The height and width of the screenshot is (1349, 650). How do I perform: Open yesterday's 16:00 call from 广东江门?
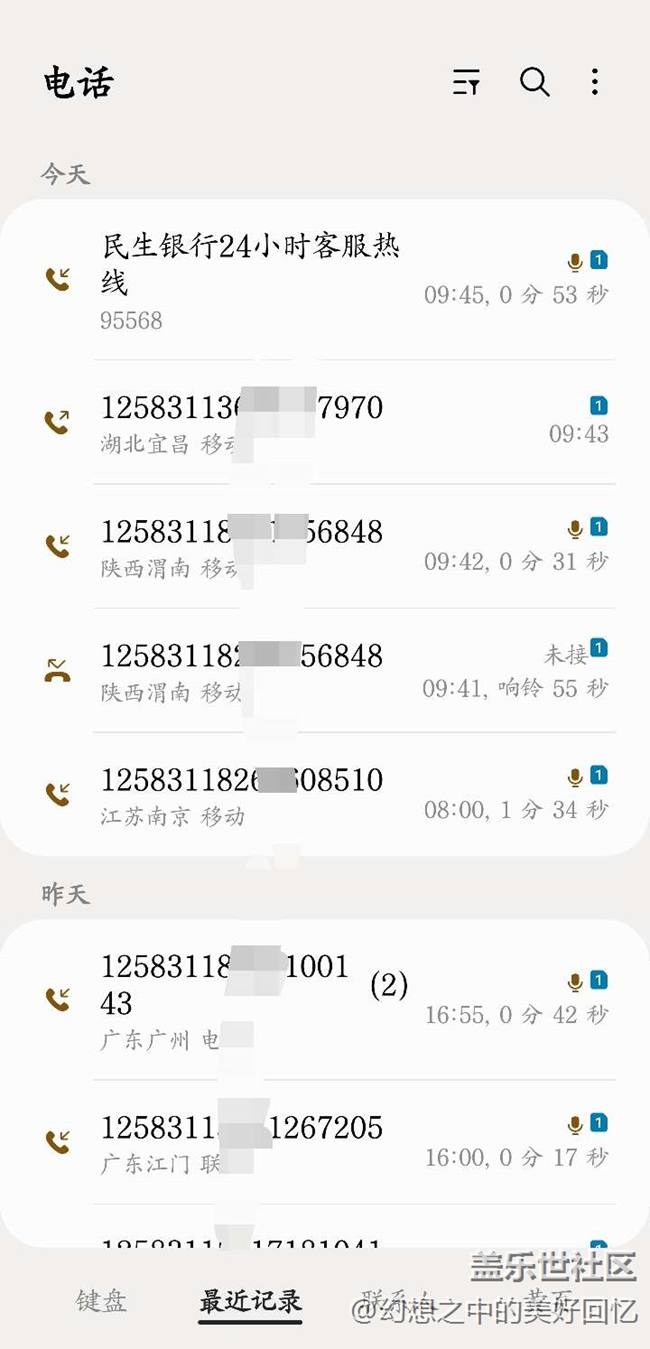click(325, 1142)
